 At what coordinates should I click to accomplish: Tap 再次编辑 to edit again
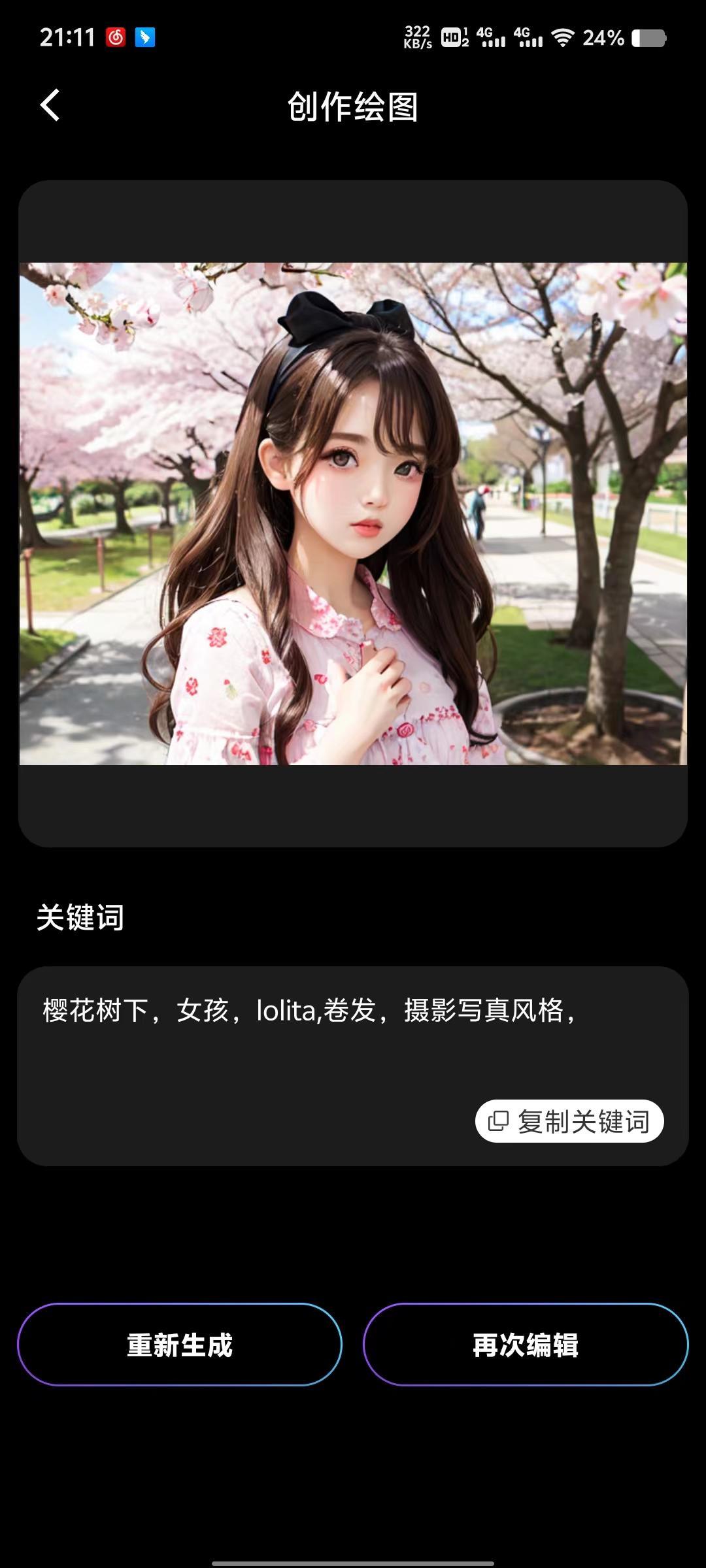point(526,1345)
